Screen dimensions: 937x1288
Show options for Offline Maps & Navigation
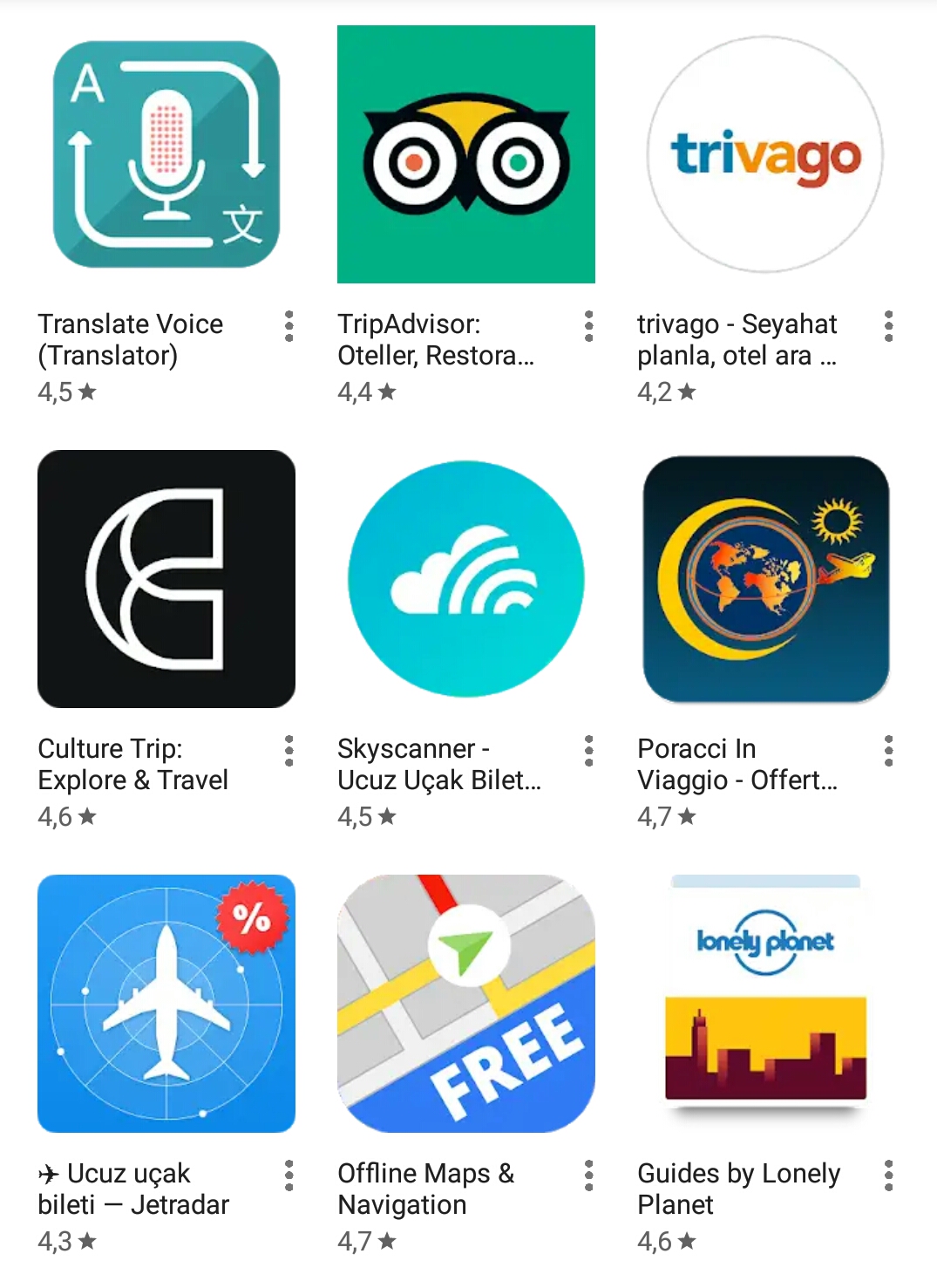click(x=589, y=1176)
